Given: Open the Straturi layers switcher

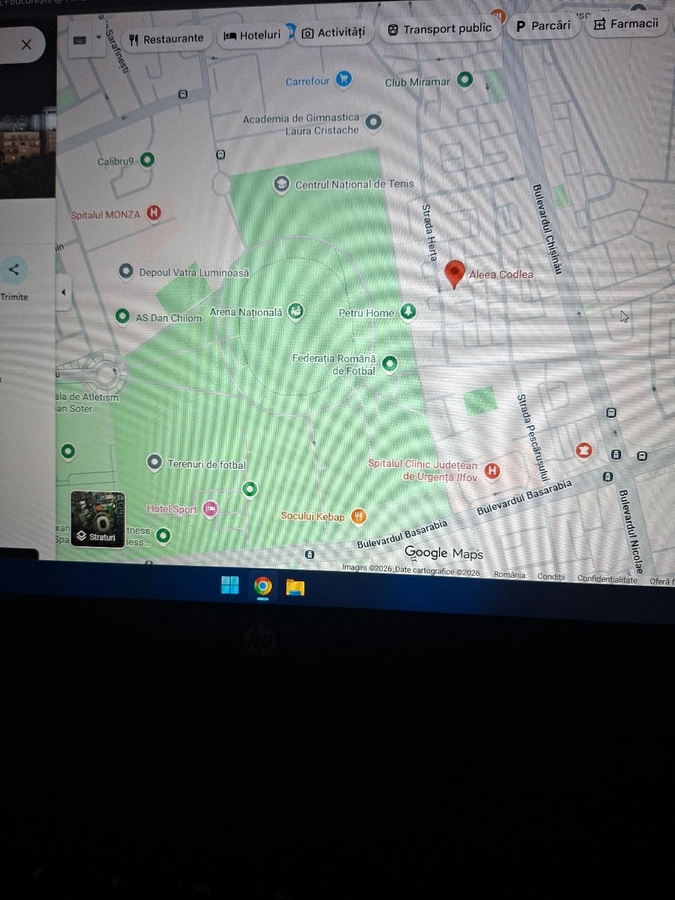Looking at the screenshot, I should click(97, 520).
